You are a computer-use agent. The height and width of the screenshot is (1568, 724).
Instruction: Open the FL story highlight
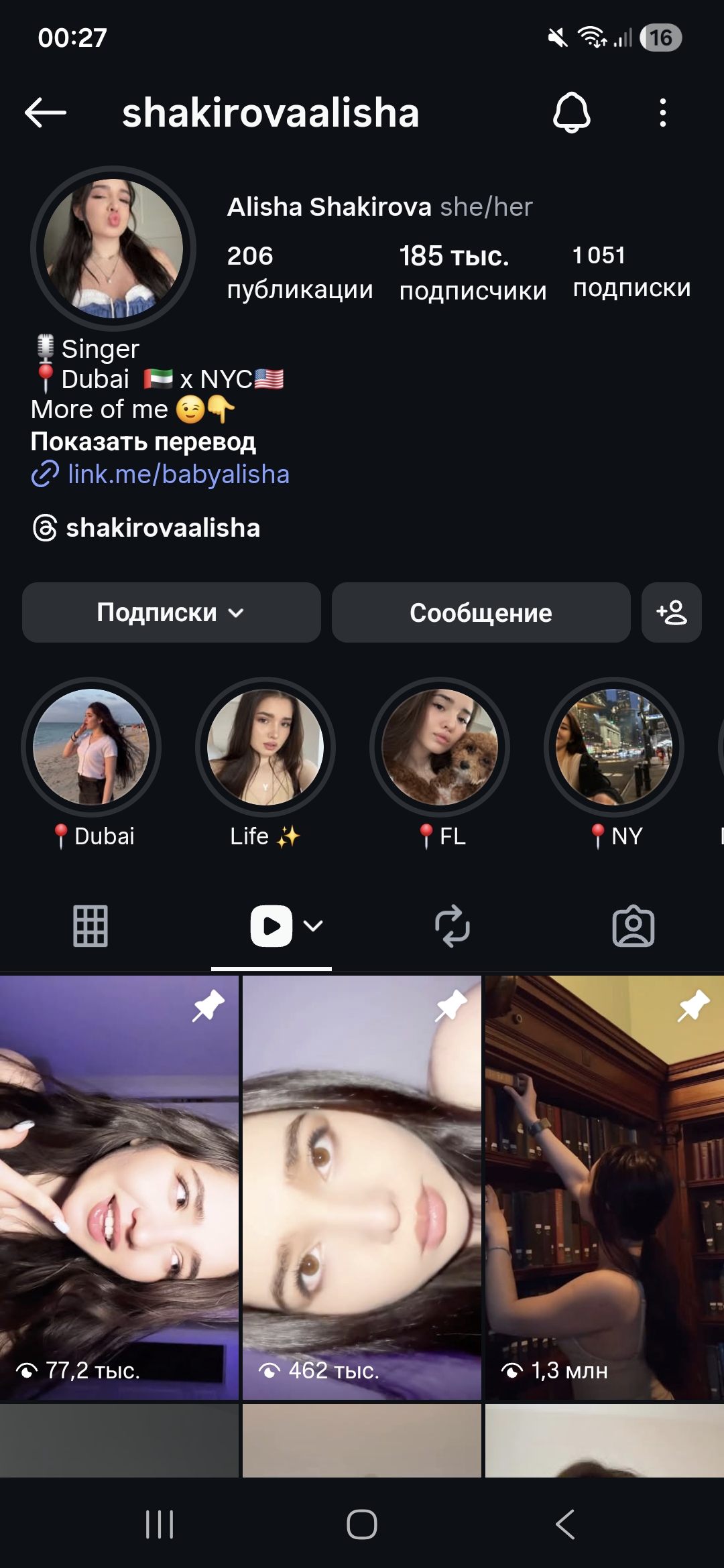tap(440, 747)
